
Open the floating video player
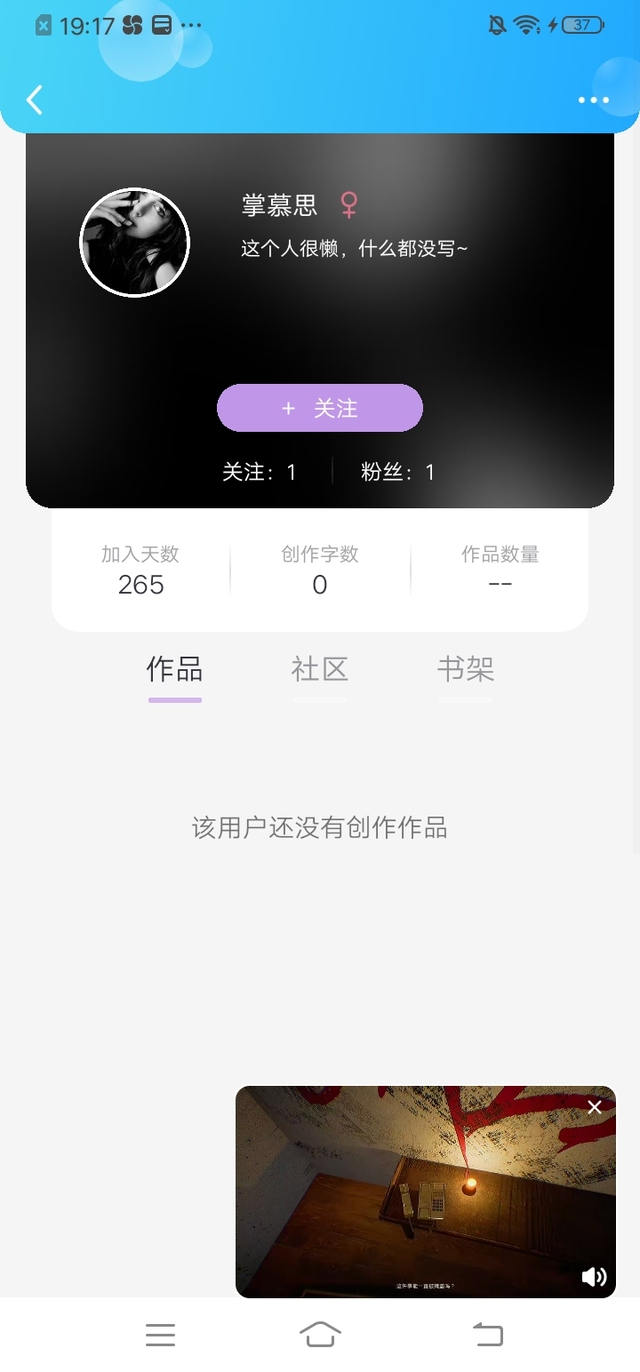pyautogui.click(x=420, y=1190)
